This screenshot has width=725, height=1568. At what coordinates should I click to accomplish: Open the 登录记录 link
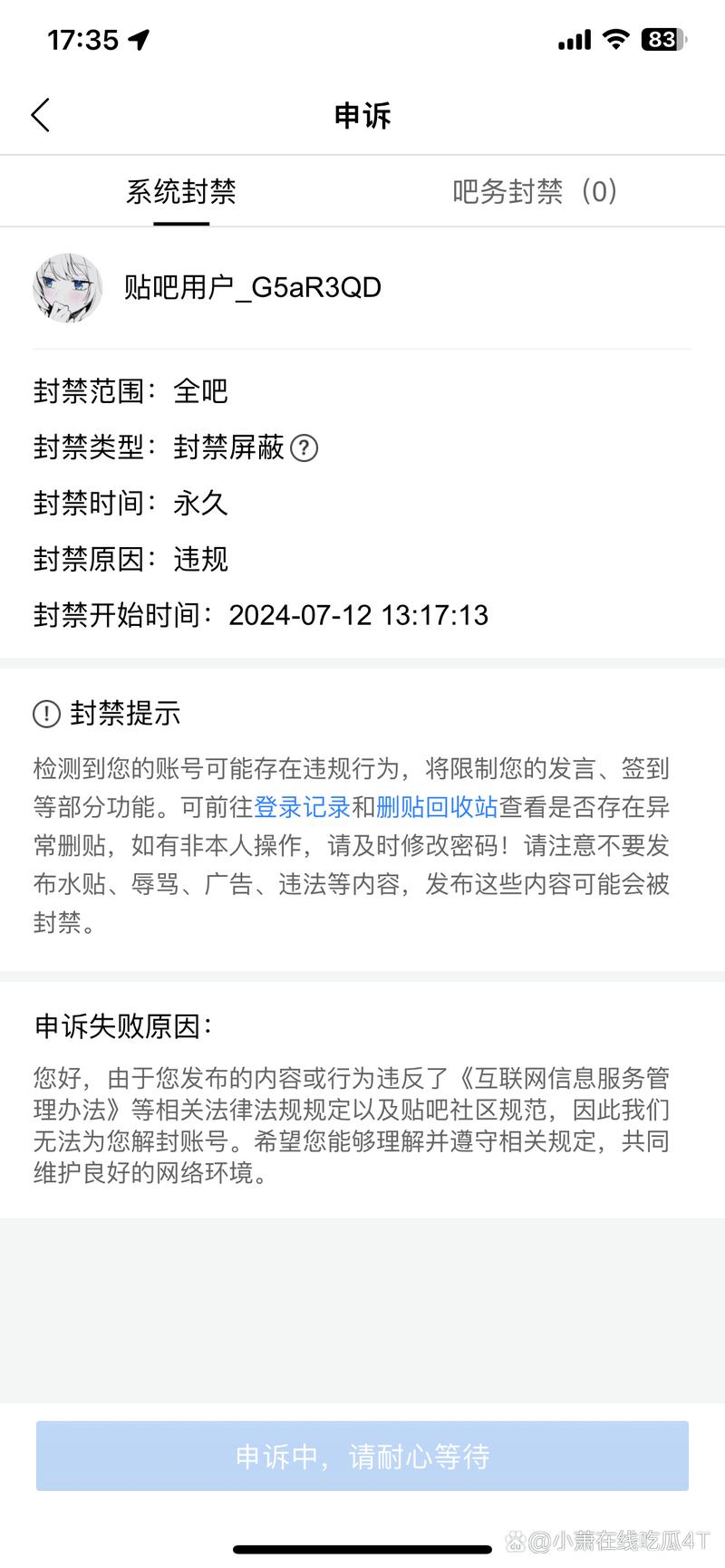[302, 807]
